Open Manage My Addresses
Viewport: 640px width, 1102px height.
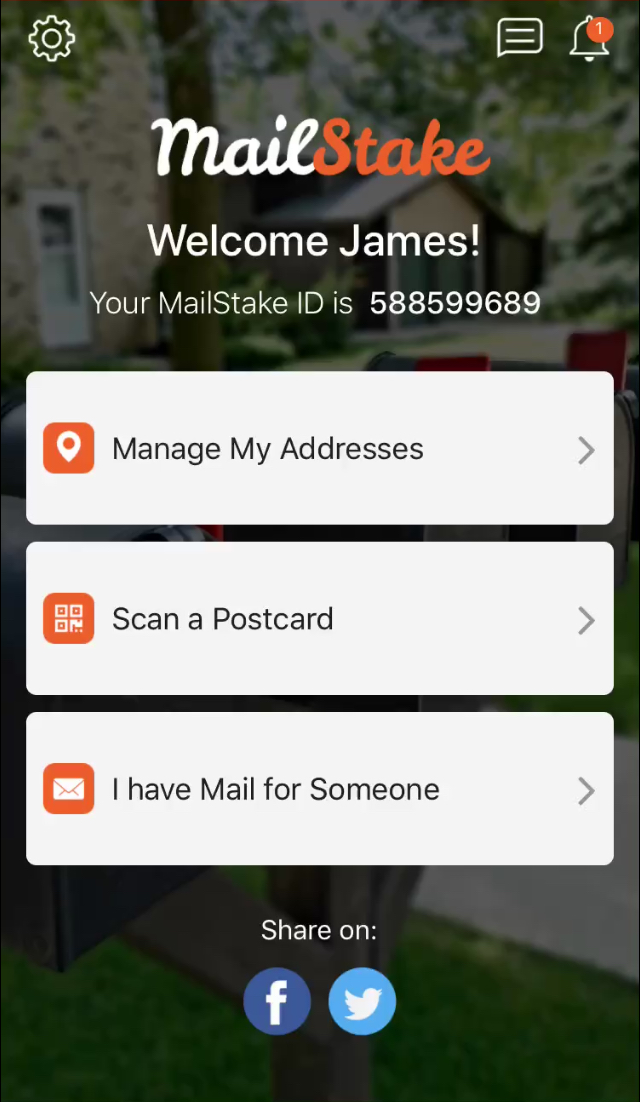tap(319, 449)
